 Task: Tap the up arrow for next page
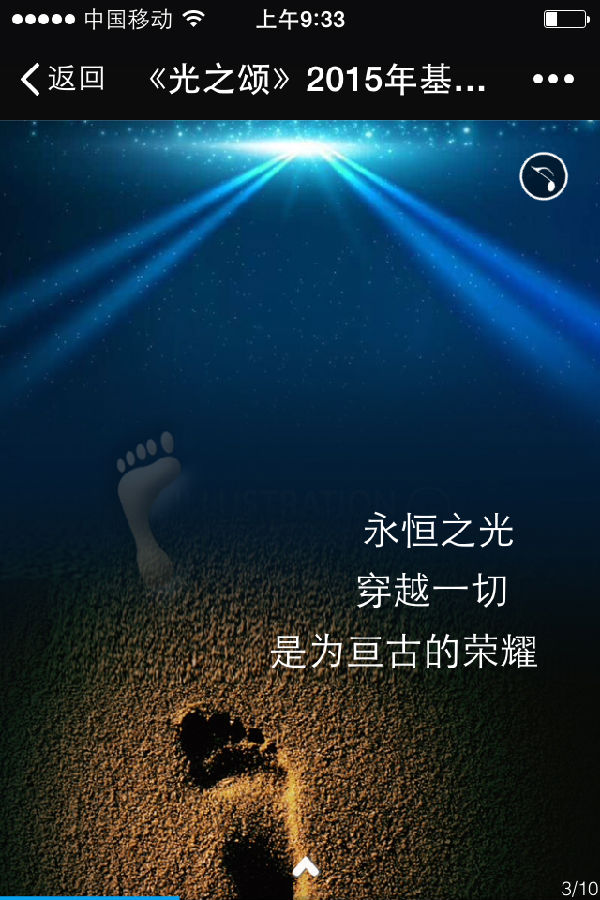(x=305, y=866)
